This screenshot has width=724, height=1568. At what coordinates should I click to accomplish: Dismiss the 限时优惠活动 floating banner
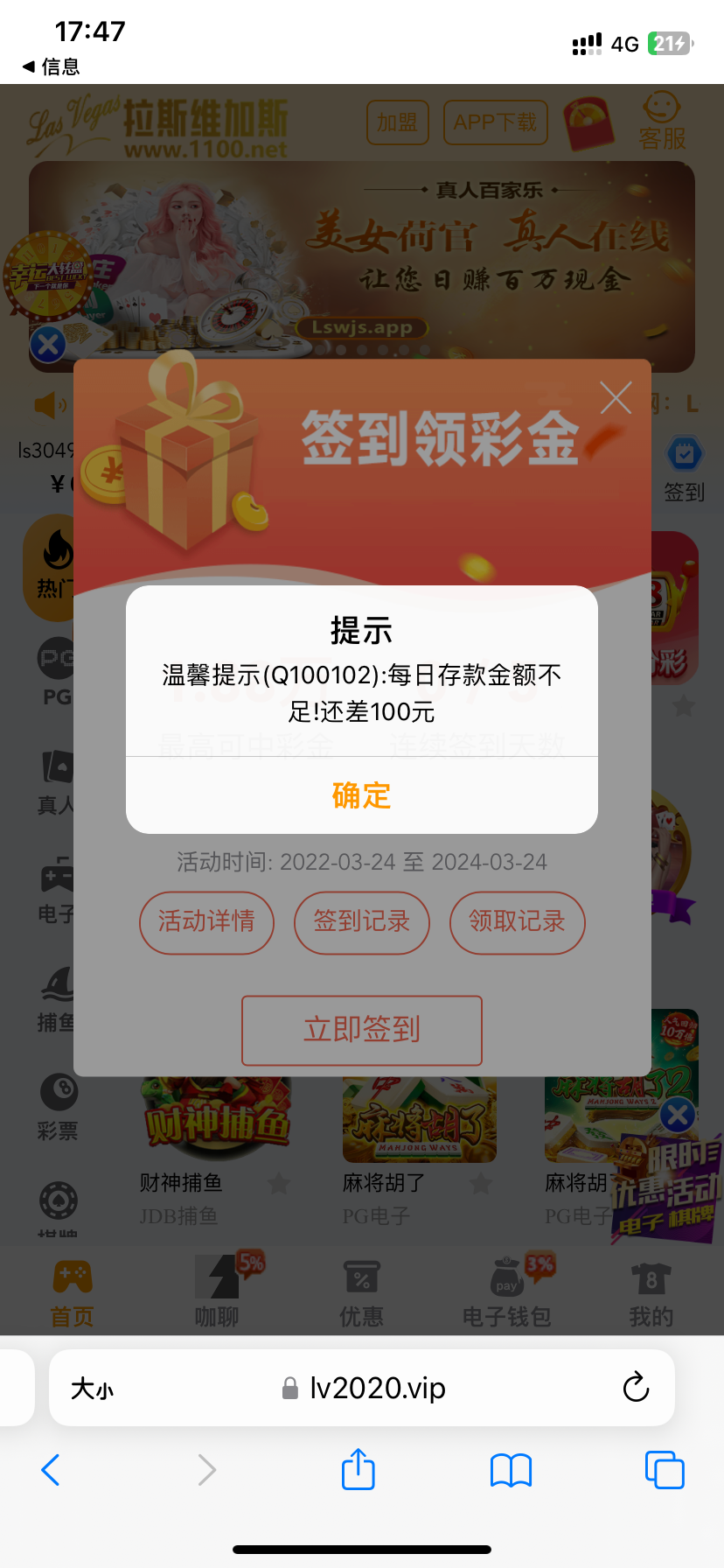pyautogui.click(x=677, y=1115)
